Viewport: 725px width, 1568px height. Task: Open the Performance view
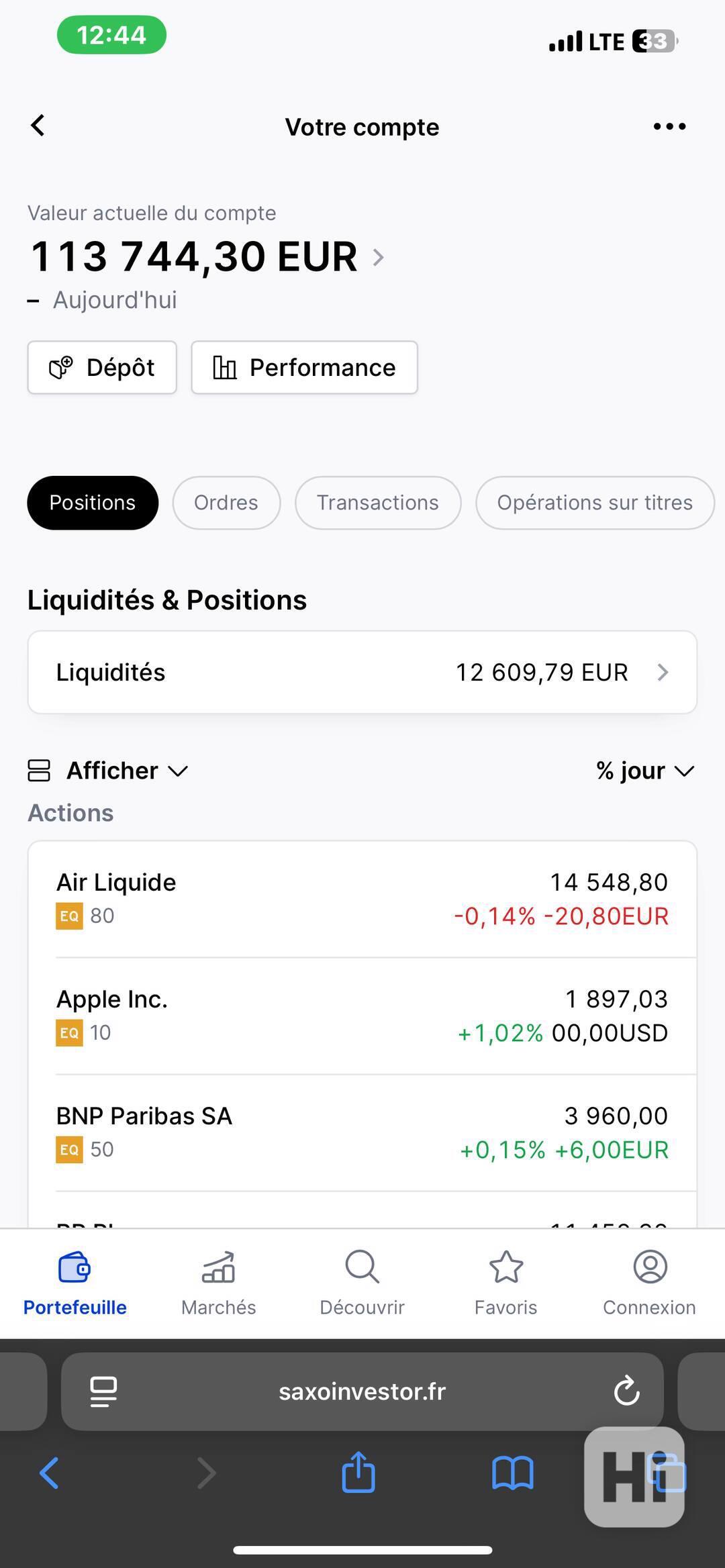tap(304, 367)
